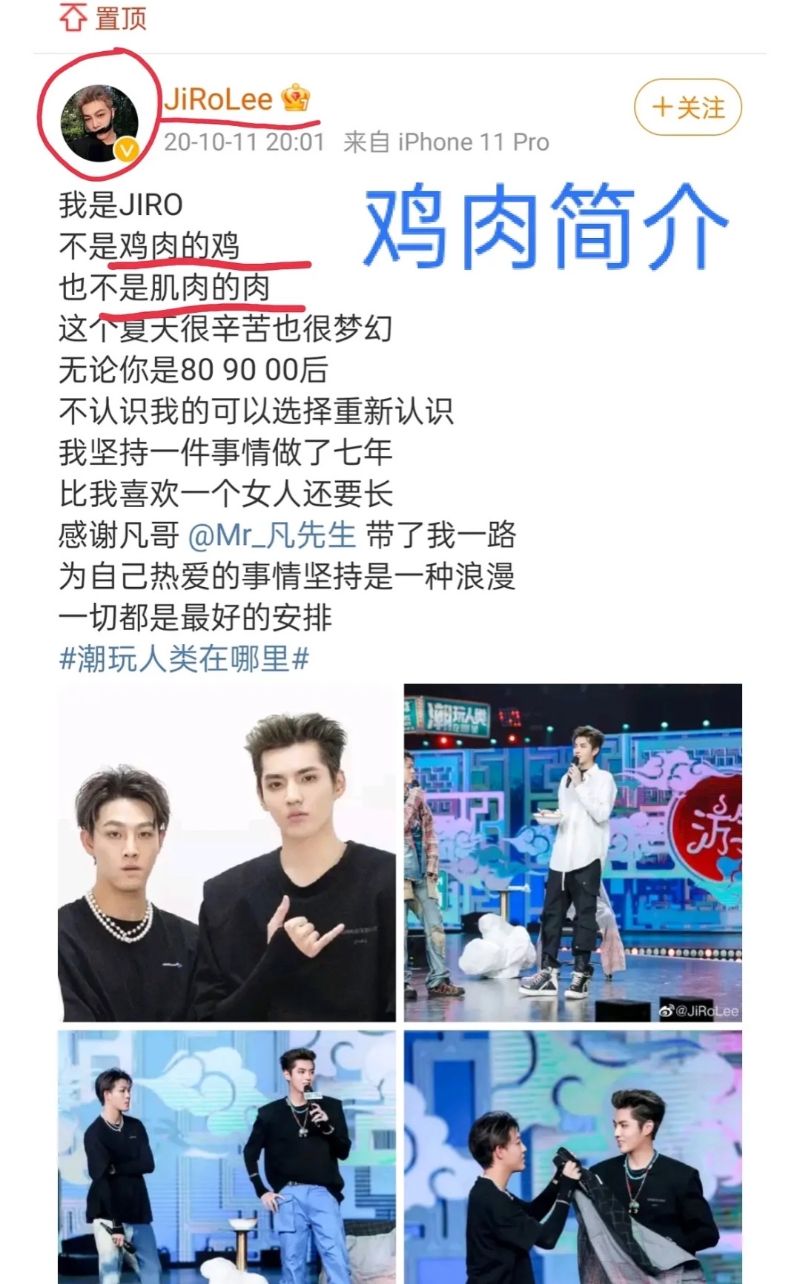Open the @Mr_凡先生 mention link
The image size is (800, 1284).
tap(272, 535)
